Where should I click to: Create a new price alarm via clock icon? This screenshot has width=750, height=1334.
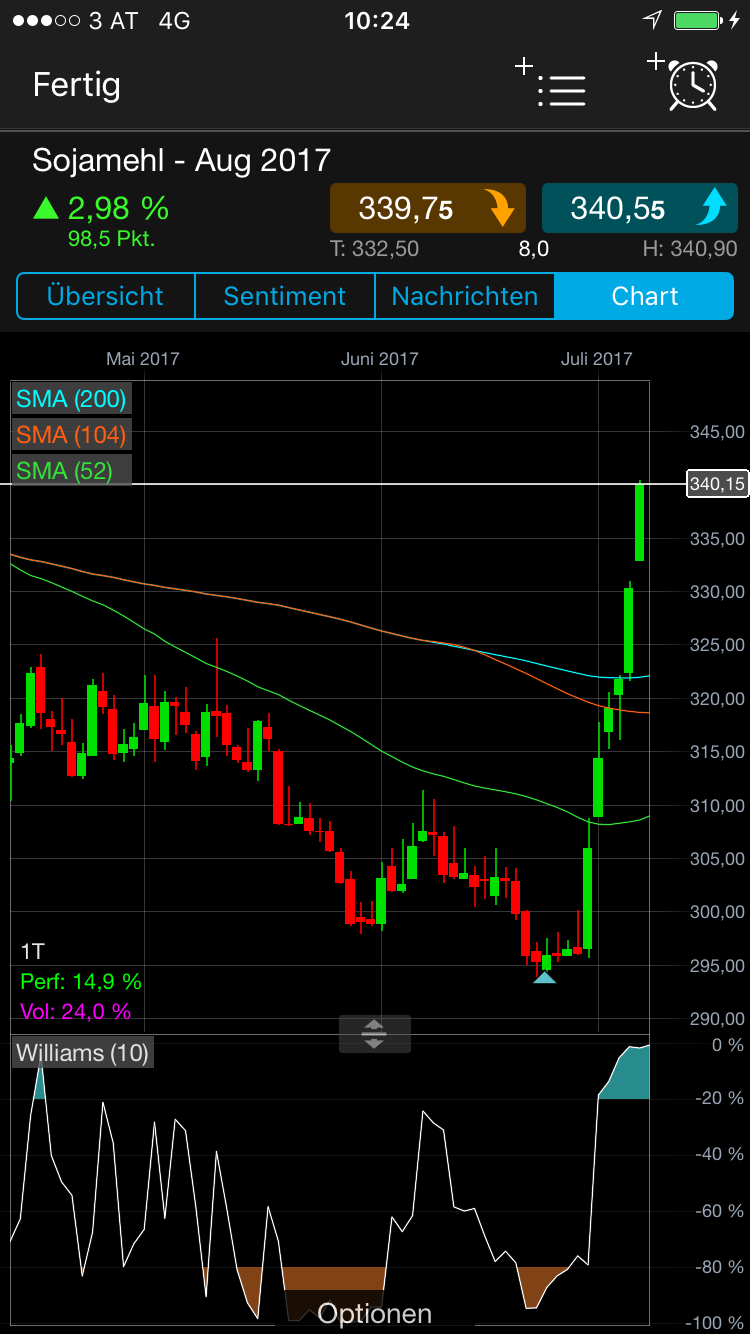[692, 88]
